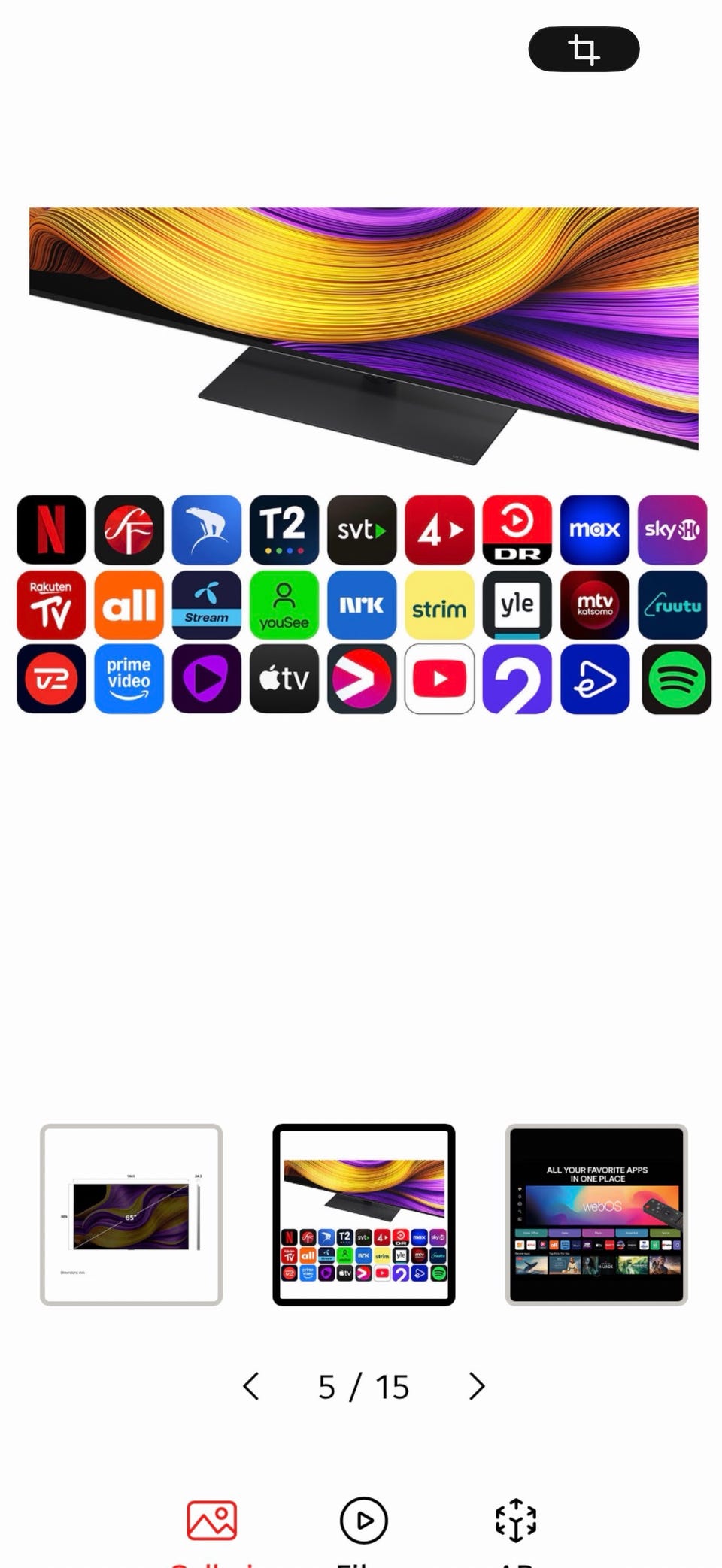
Task: Switch to the video play tab
Action: coord(364,1526)
